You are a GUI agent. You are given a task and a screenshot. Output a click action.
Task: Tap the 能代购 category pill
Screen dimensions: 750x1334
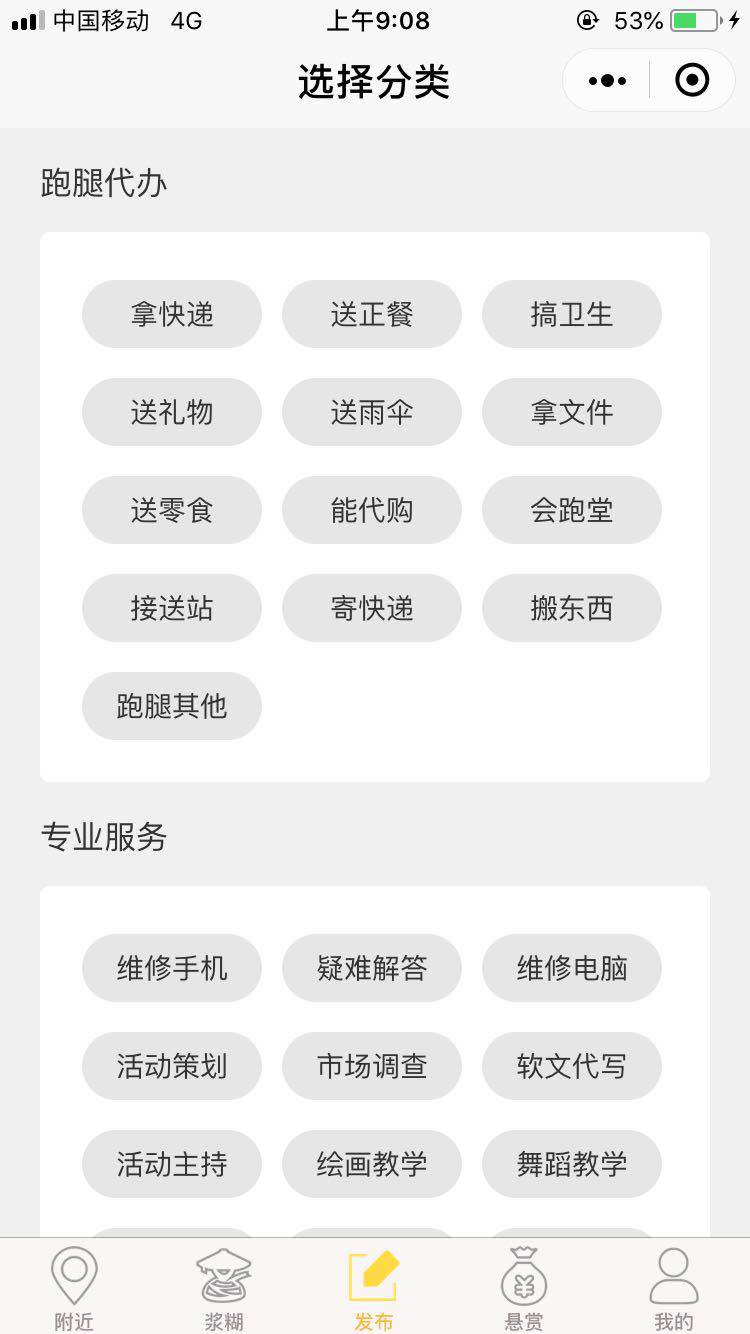372,510
